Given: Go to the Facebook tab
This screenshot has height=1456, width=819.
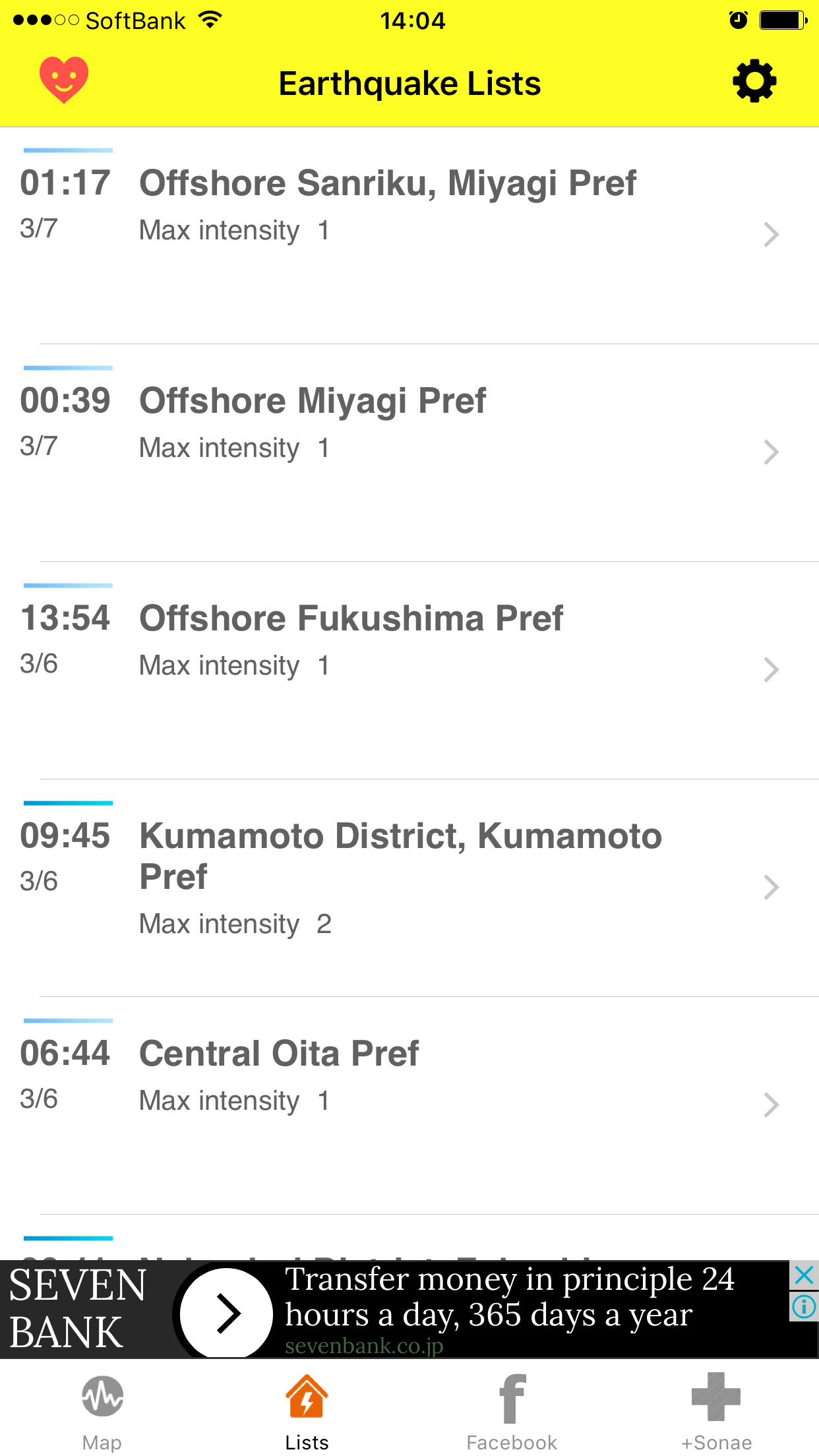Looking at the screenshot, I should pyautogui.click(x=512, y=1412).
